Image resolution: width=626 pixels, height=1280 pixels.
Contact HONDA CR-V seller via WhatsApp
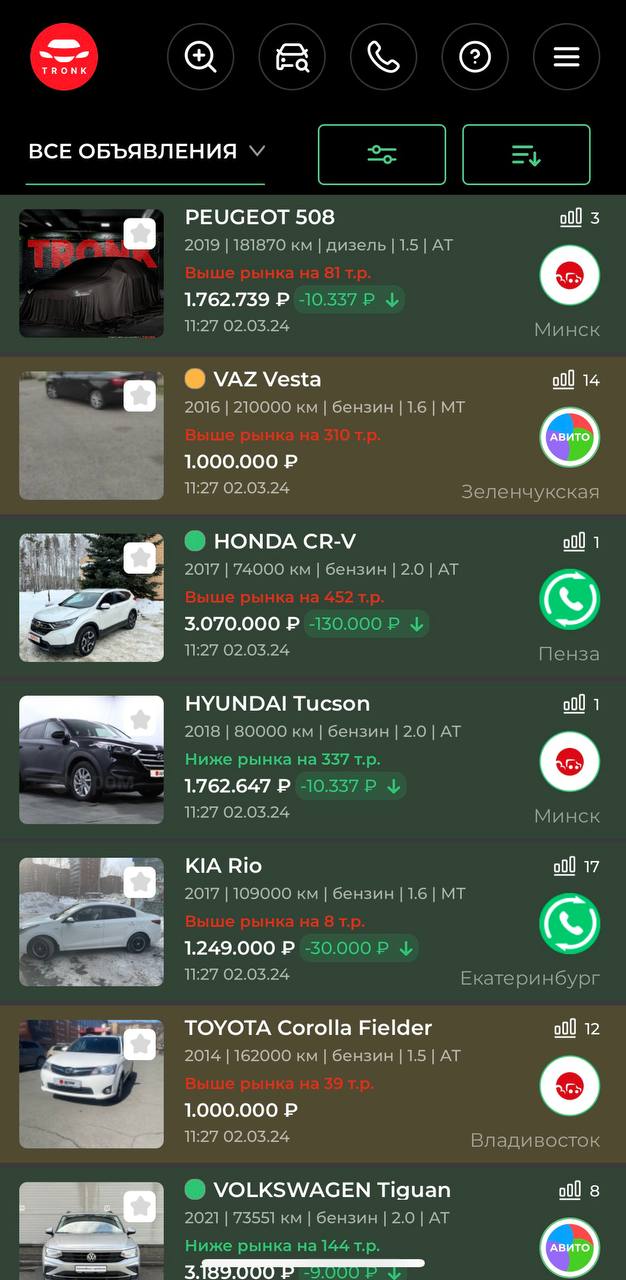tap(570, 599)
